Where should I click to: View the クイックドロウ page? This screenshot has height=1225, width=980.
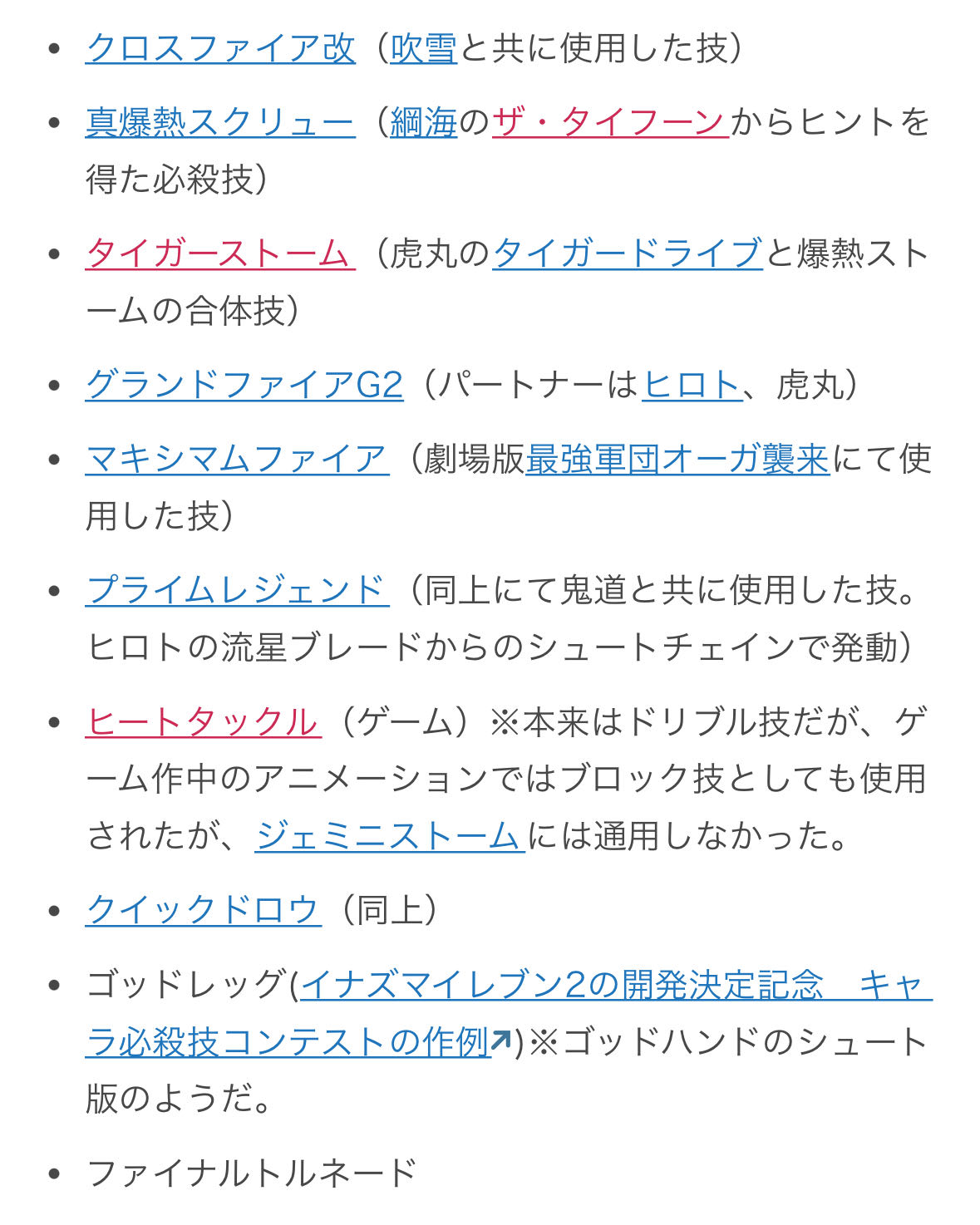pyautogui.click(x=203, y=909)
